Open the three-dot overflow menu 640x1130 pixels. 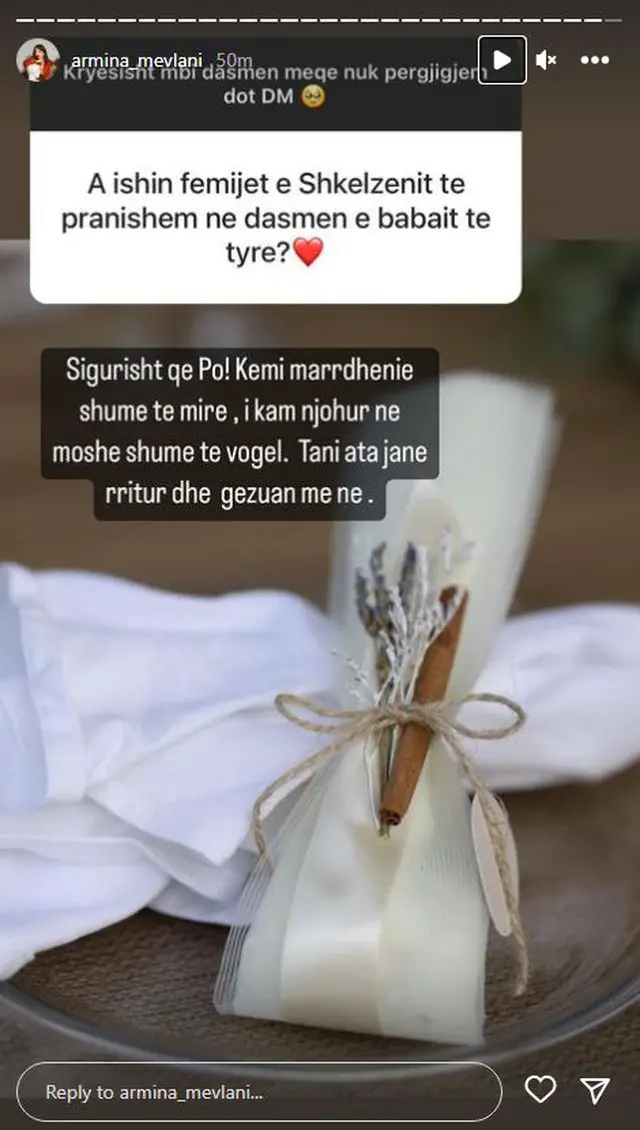coord(595,60)
